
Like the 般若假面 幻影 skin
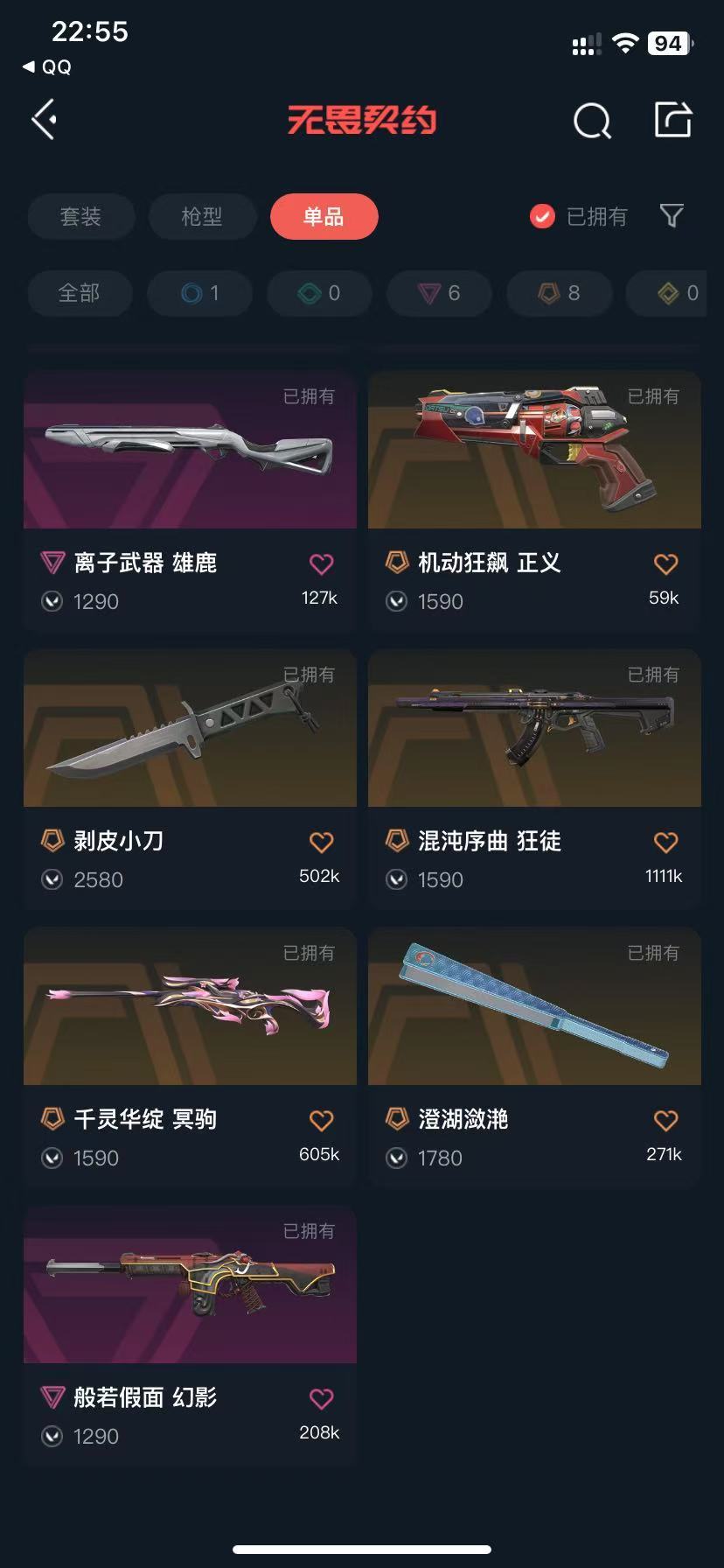(x=322, y=1398)
